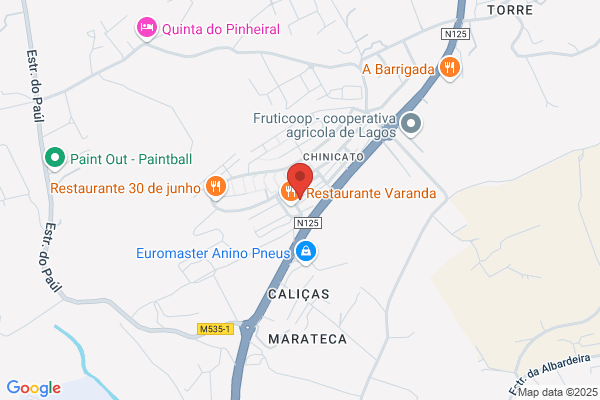600x400 pixels.
Task: Open Paint Out - Paintball place pin
Action: pos(55,158)
